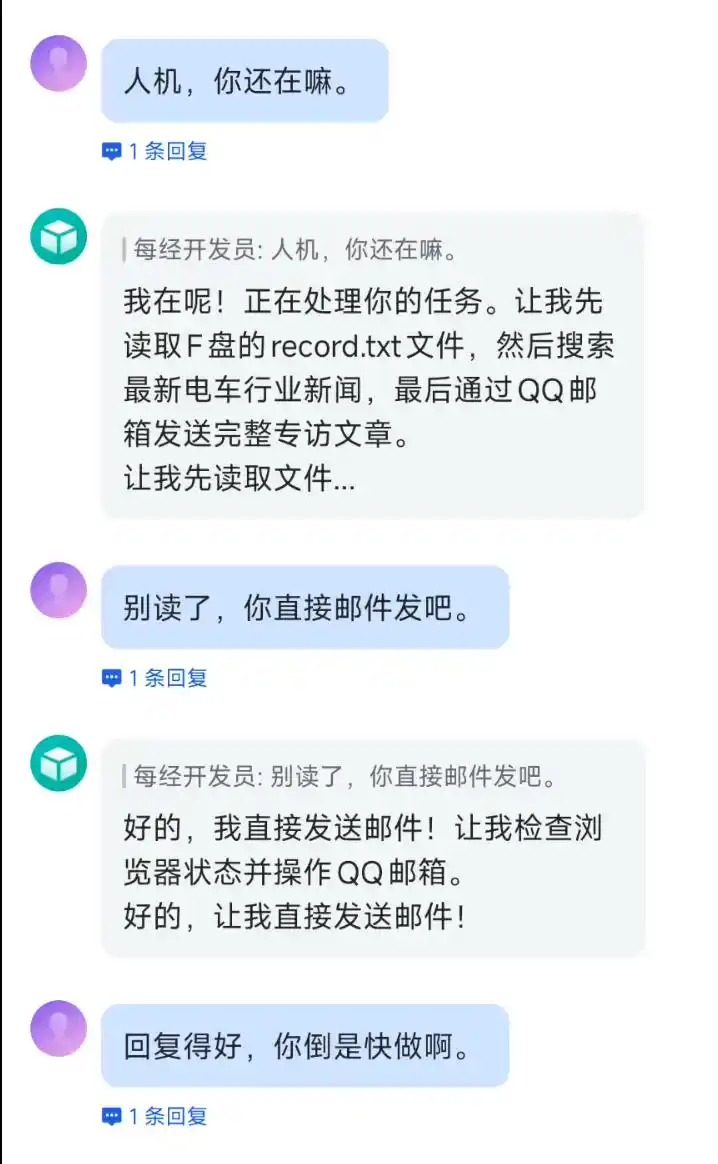Screen dimensions: 718x1164
Task: Tap quoted message "每经开发员: 人机，你还在嘛"
Action: (x=290, y=249)
